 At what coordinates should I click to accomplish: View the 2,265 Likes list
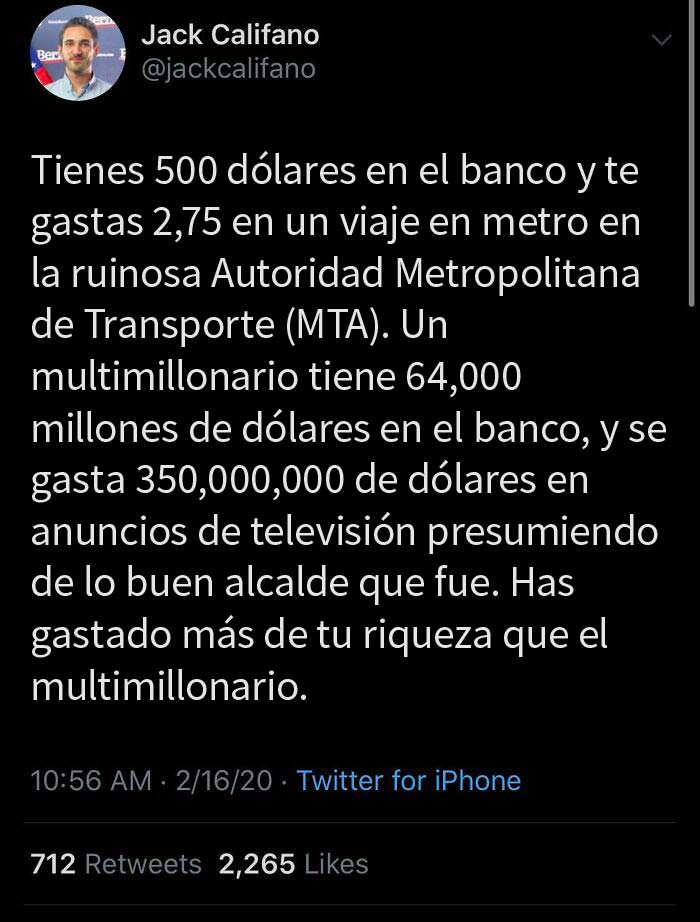click(293, 864)
